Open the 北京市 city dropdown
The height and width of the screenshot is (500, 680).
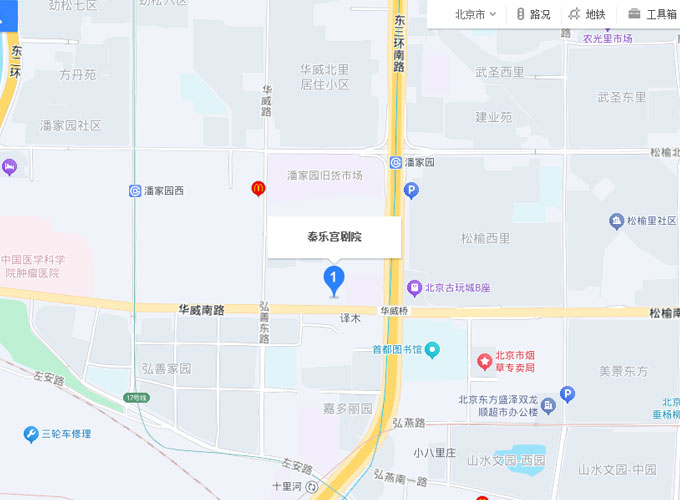[x=475, y=14]
